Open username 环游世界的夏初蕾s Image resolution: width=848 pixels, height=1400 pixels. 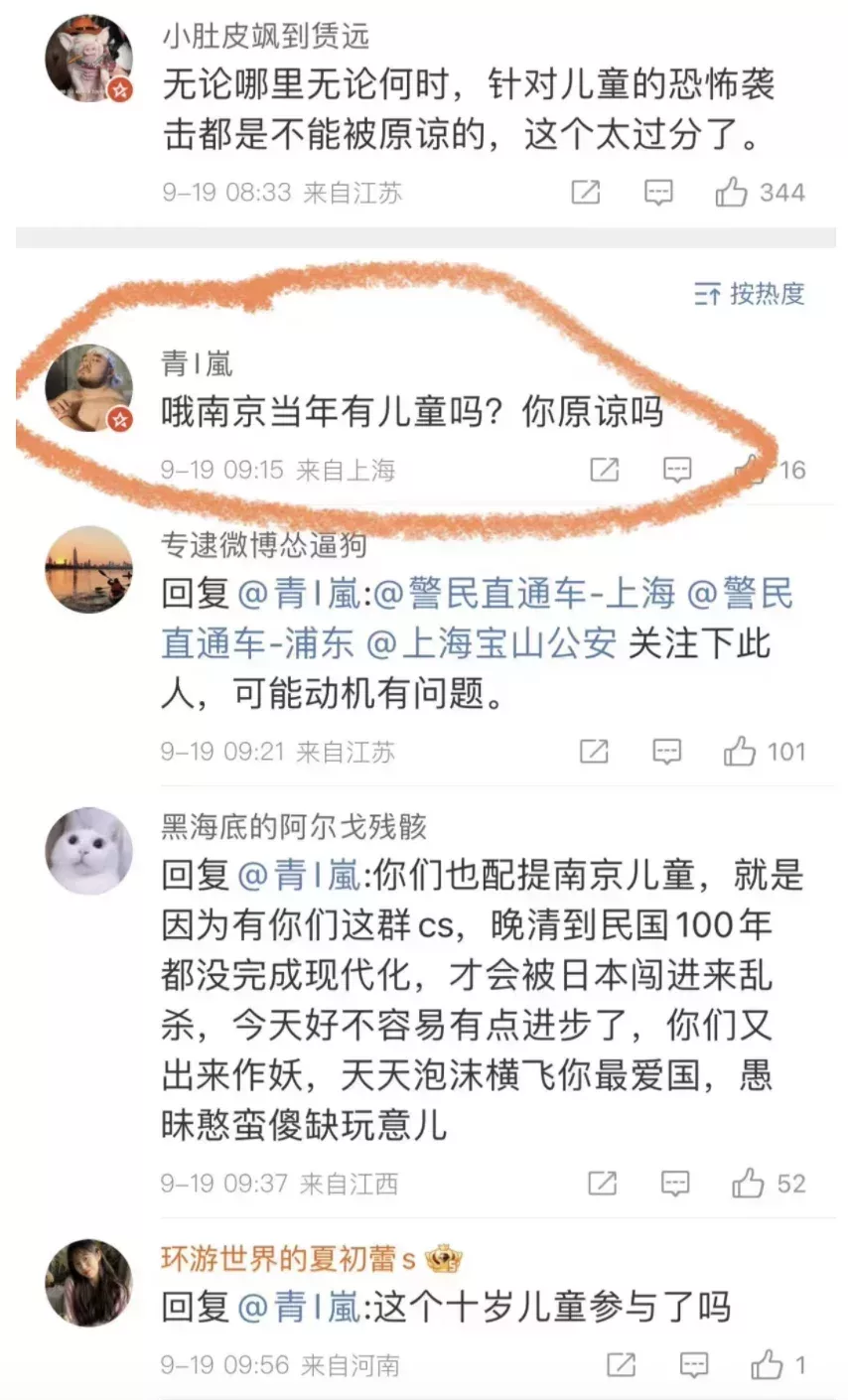coord(288,1259)
